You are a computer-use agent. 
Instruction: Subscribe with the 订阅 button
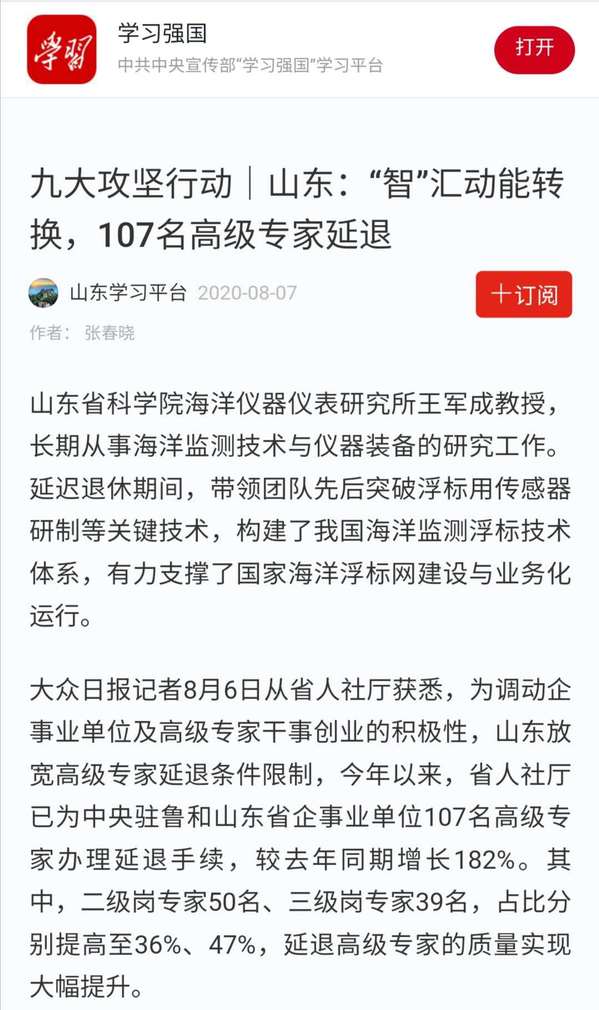point(524,294)
